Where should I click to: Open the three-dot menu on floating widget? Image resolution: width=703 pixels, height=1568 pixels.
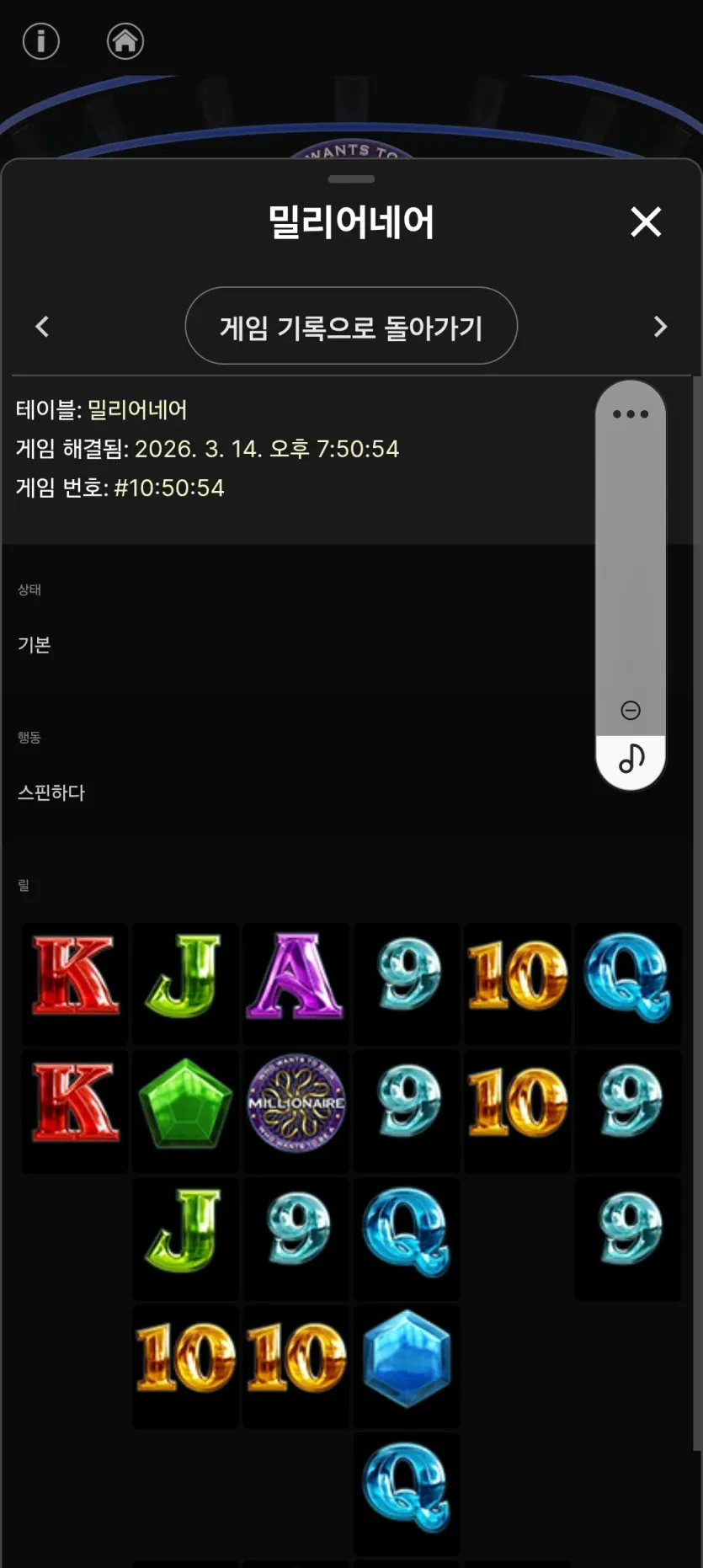(631, 413)
